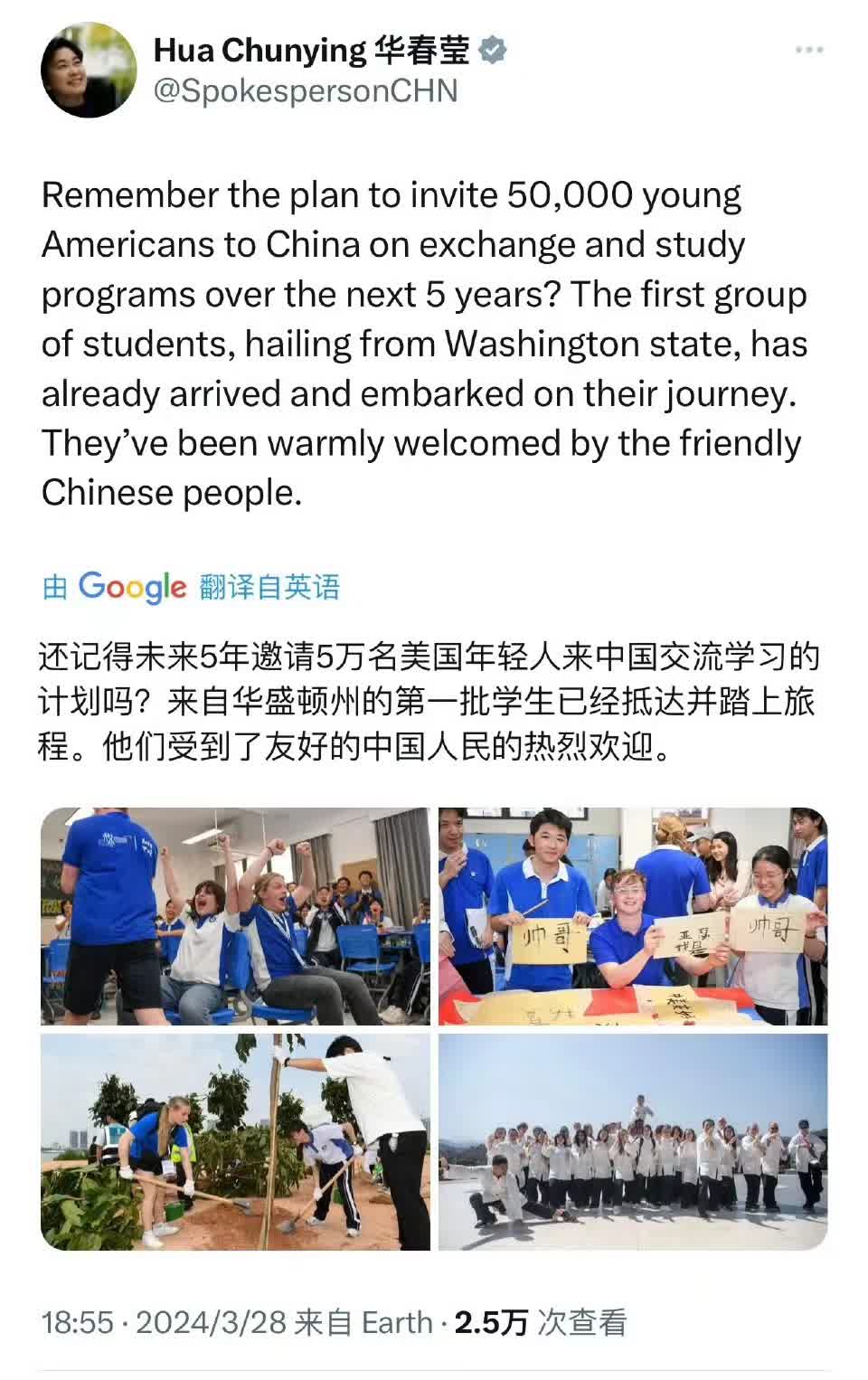Open the photo of students planting a tree

[235, 1141]
